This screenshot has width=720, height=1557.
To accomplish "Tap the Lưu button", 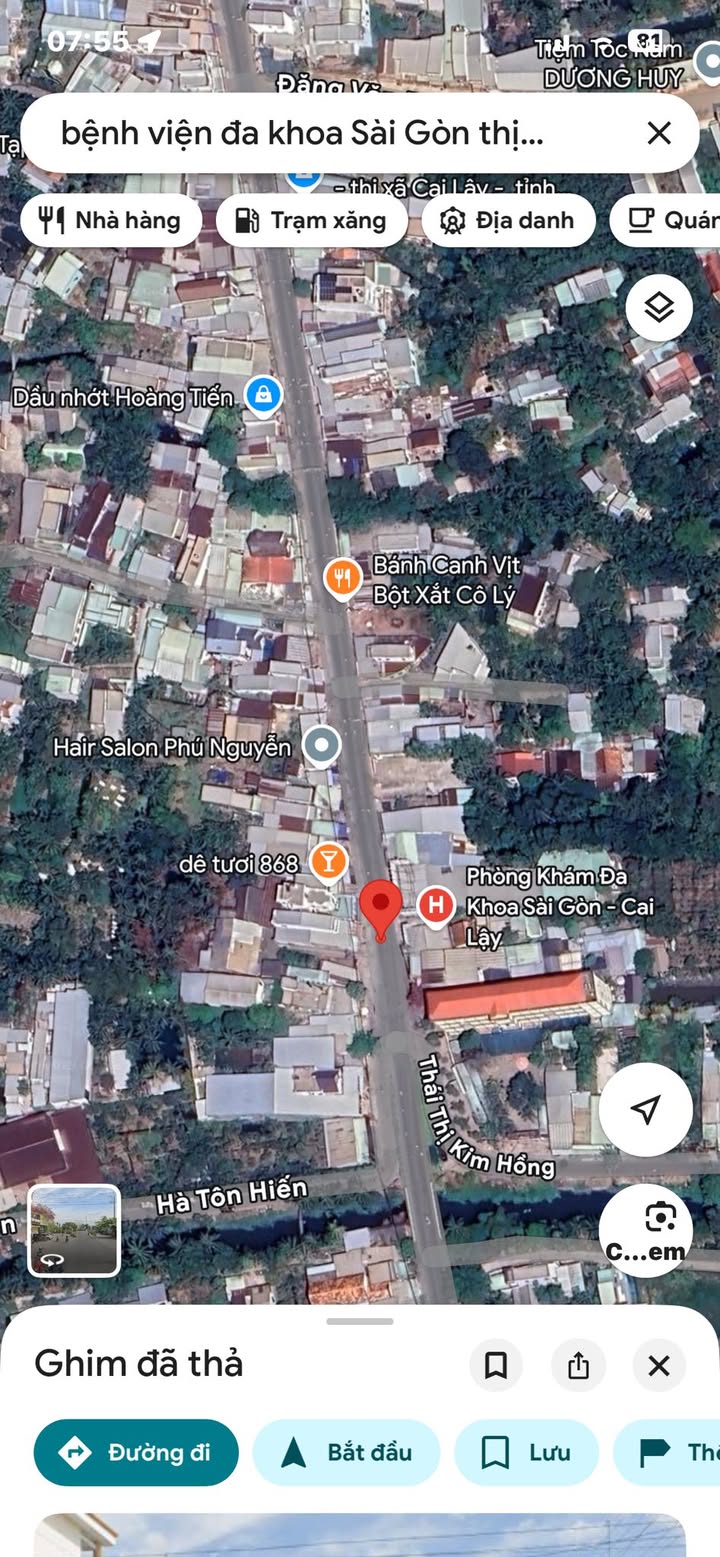I will (x=526, y=1452).
